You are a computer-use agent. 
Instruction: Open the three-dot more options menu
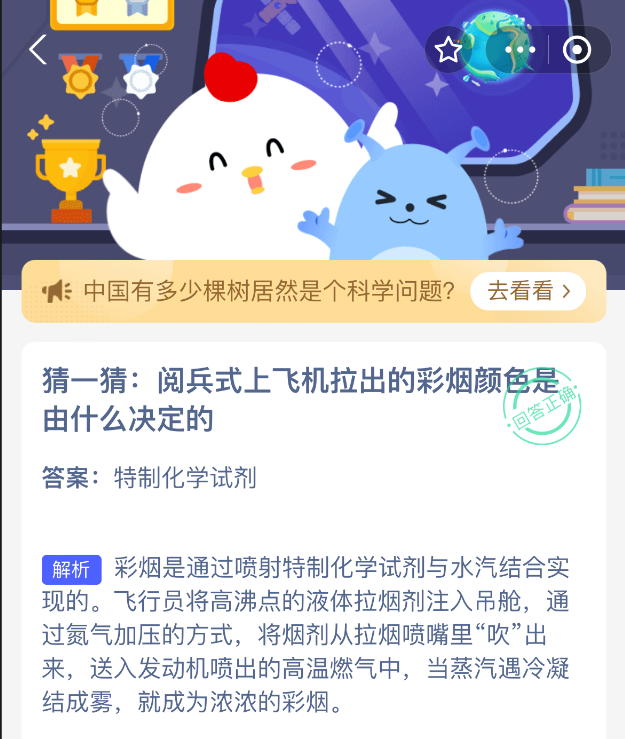[520, 50]
